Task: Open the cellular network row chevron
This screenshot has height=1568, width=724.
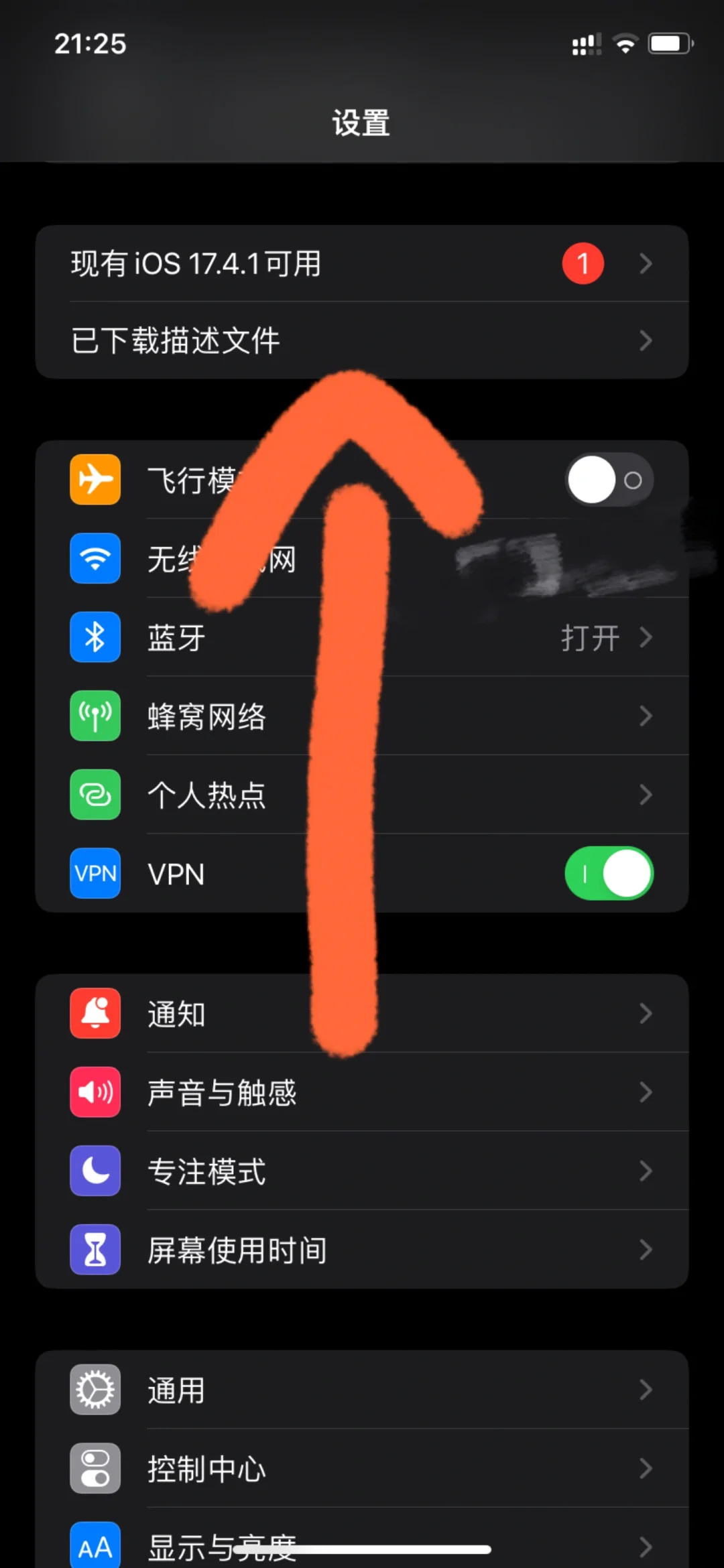Action: (645, 716)
